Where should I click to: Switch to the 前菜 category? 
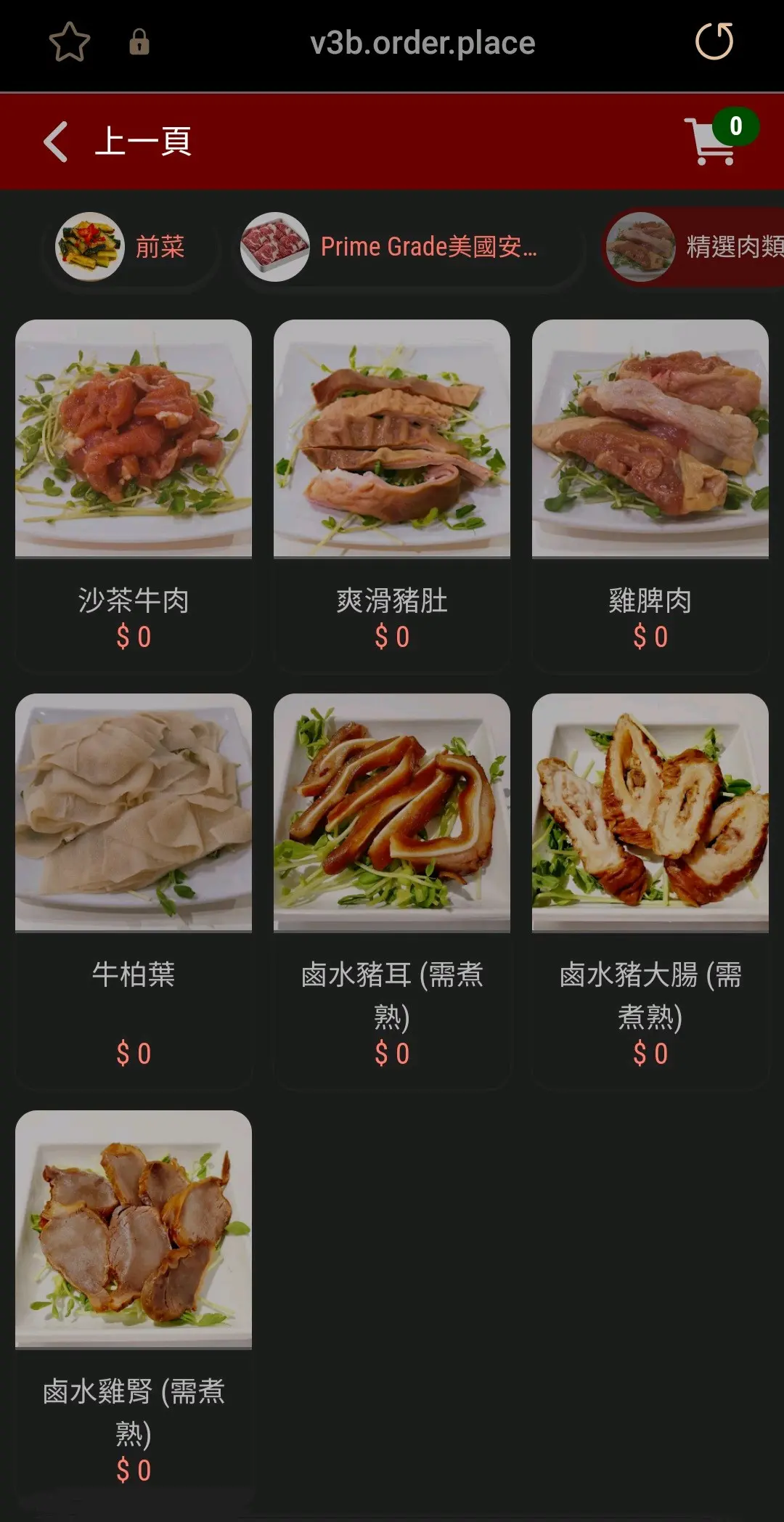click(129, 247)
